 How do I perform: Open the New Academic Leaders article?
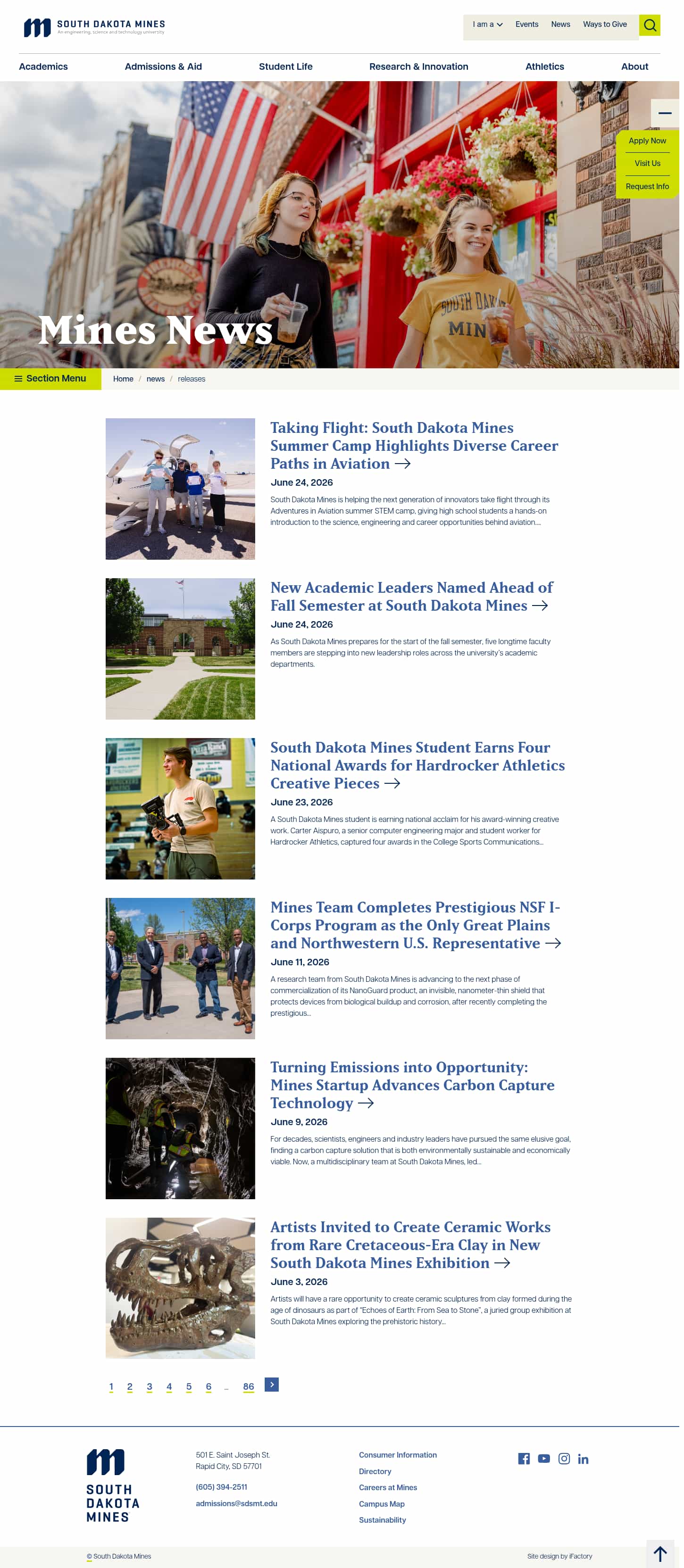coord(411,597)
